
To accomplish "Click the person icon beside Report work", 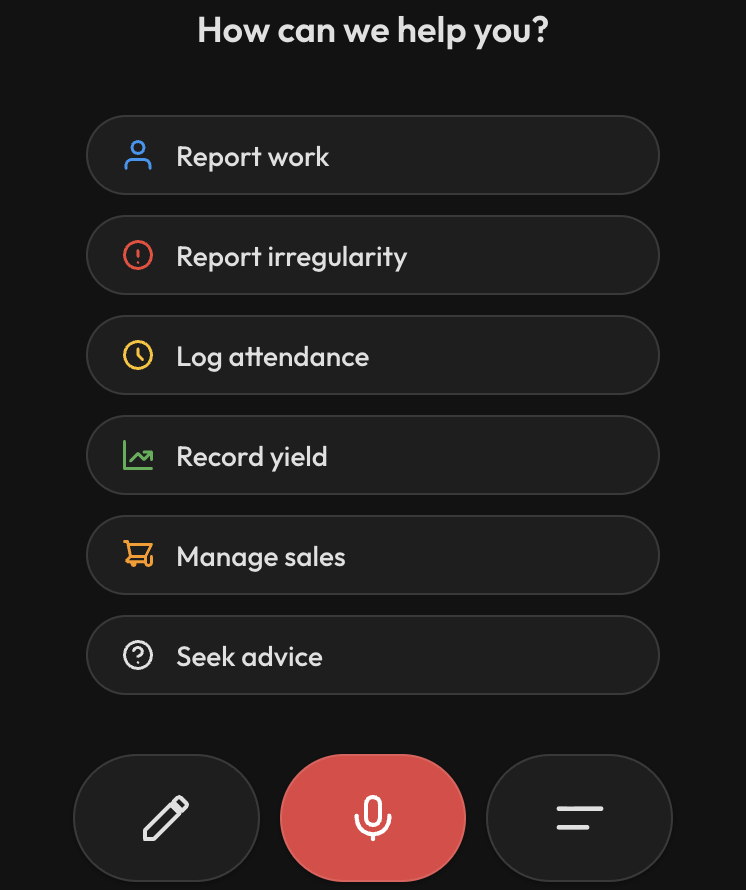I will [138, 155].
